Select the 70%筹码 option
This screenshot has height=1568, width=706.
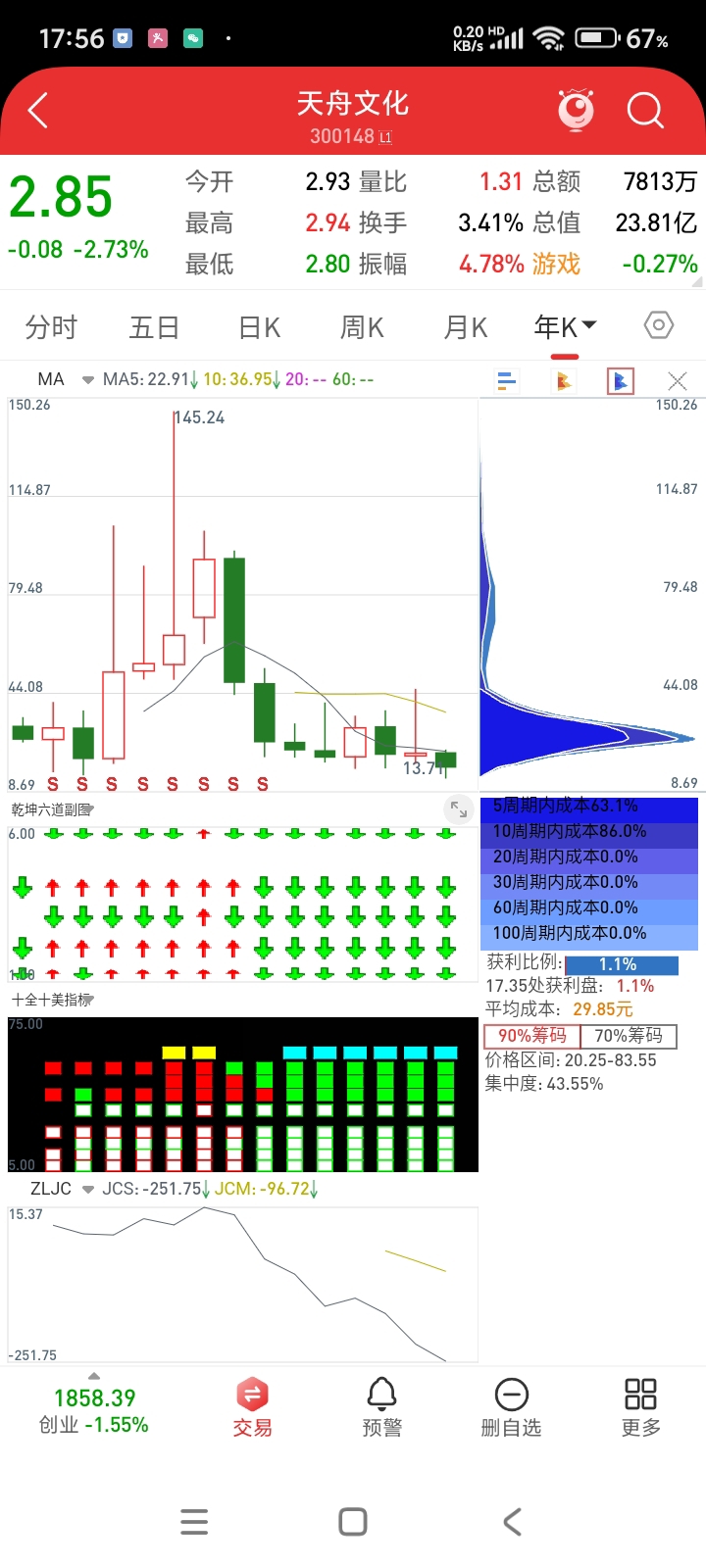point(629,1036)
